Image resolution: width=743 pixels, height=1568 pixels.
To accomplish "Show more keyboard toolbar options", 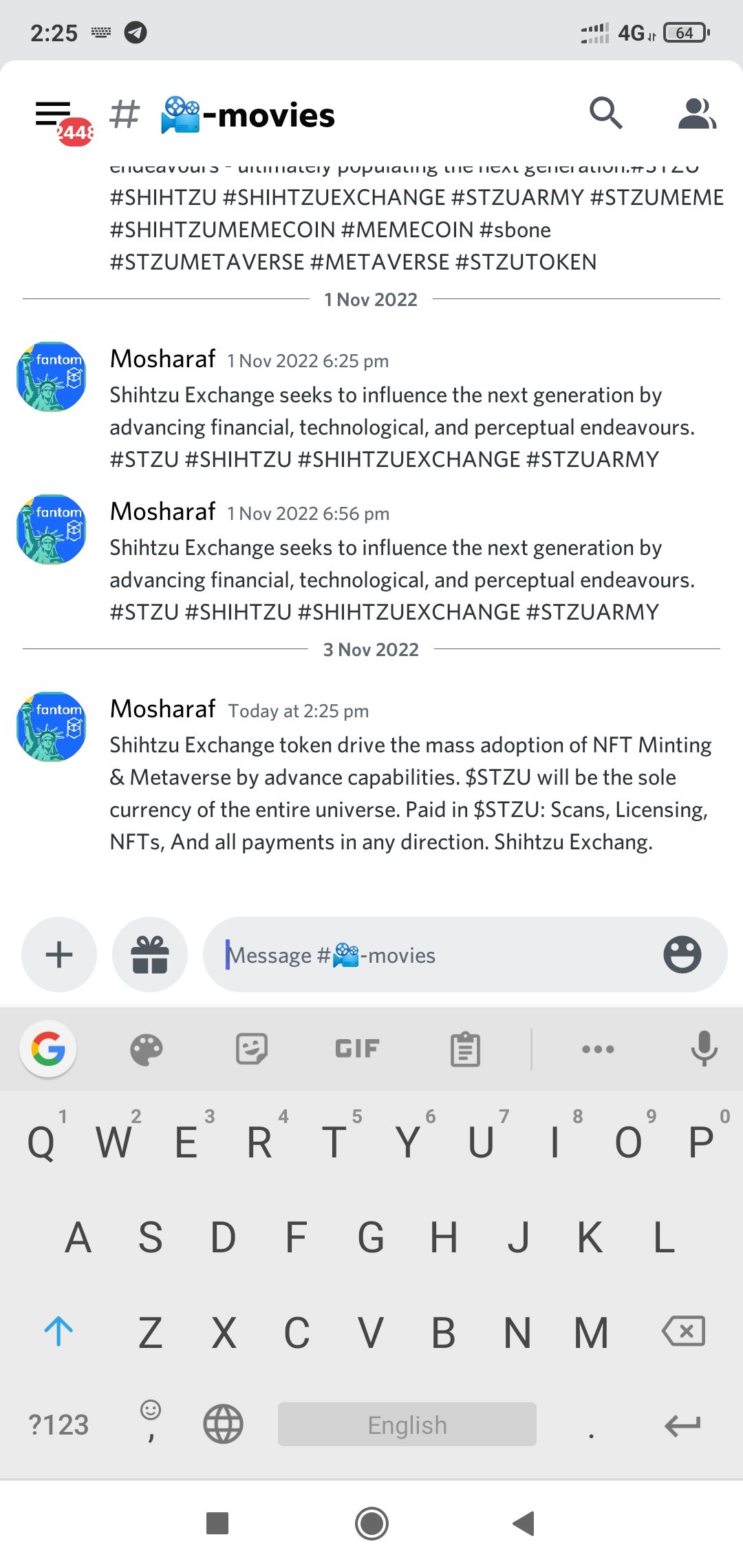I will pos(598,1049).
